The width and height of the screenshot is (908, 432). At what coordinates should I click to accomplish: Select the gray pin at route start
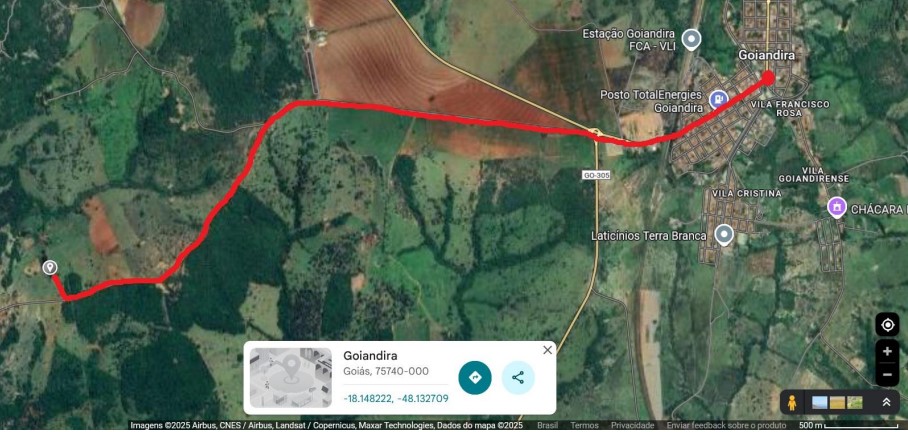point(49,267)
